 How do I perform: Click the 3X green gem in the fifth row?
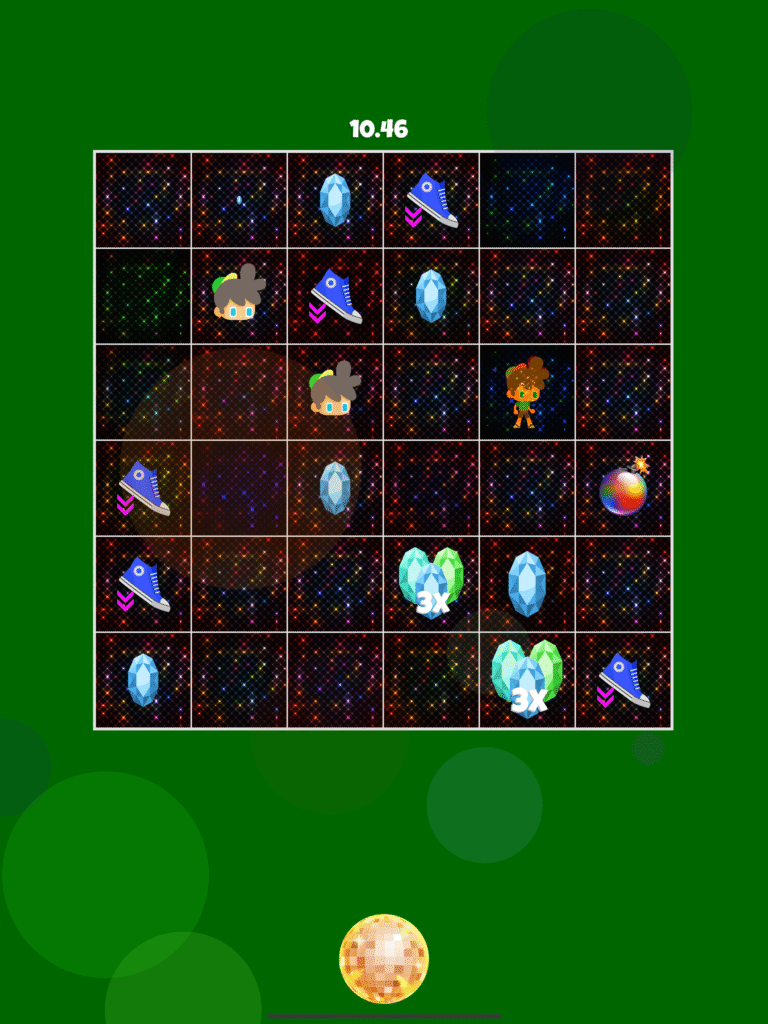point(431,582)
